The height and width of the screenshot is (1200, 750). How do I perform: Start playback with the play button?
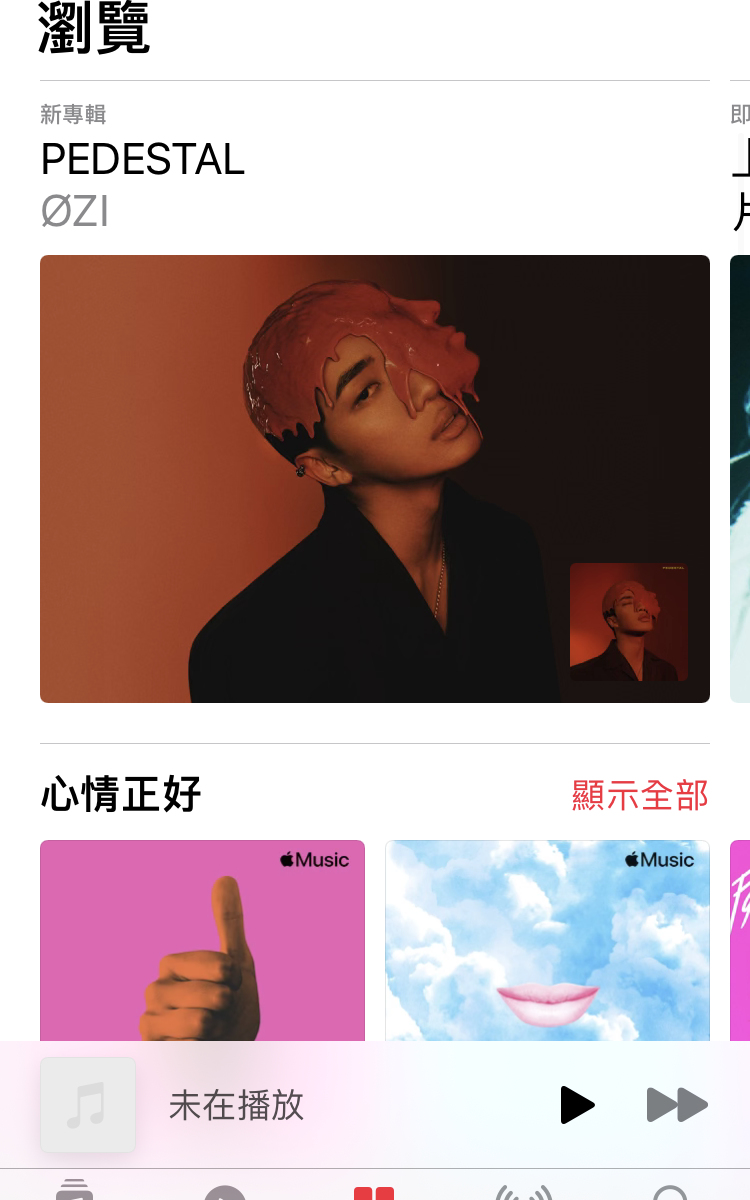click(576, 1105)
